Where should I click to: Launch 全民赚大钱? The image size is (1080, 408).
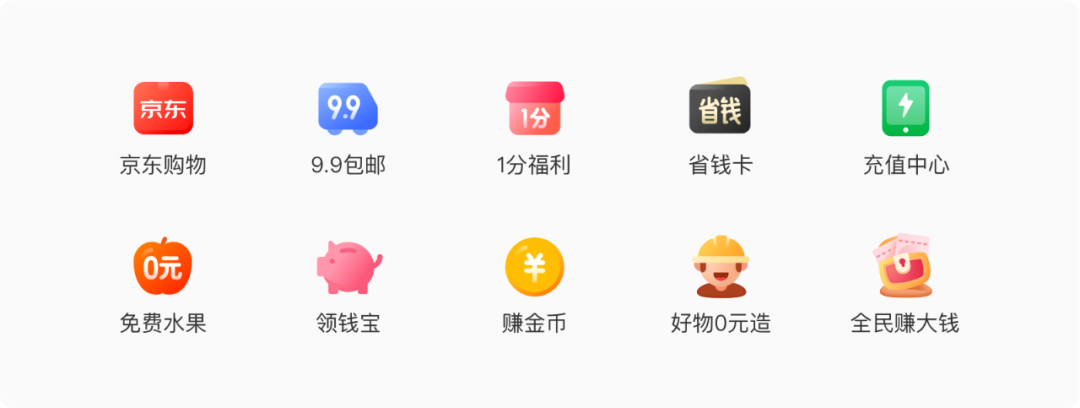click(903, 267)
